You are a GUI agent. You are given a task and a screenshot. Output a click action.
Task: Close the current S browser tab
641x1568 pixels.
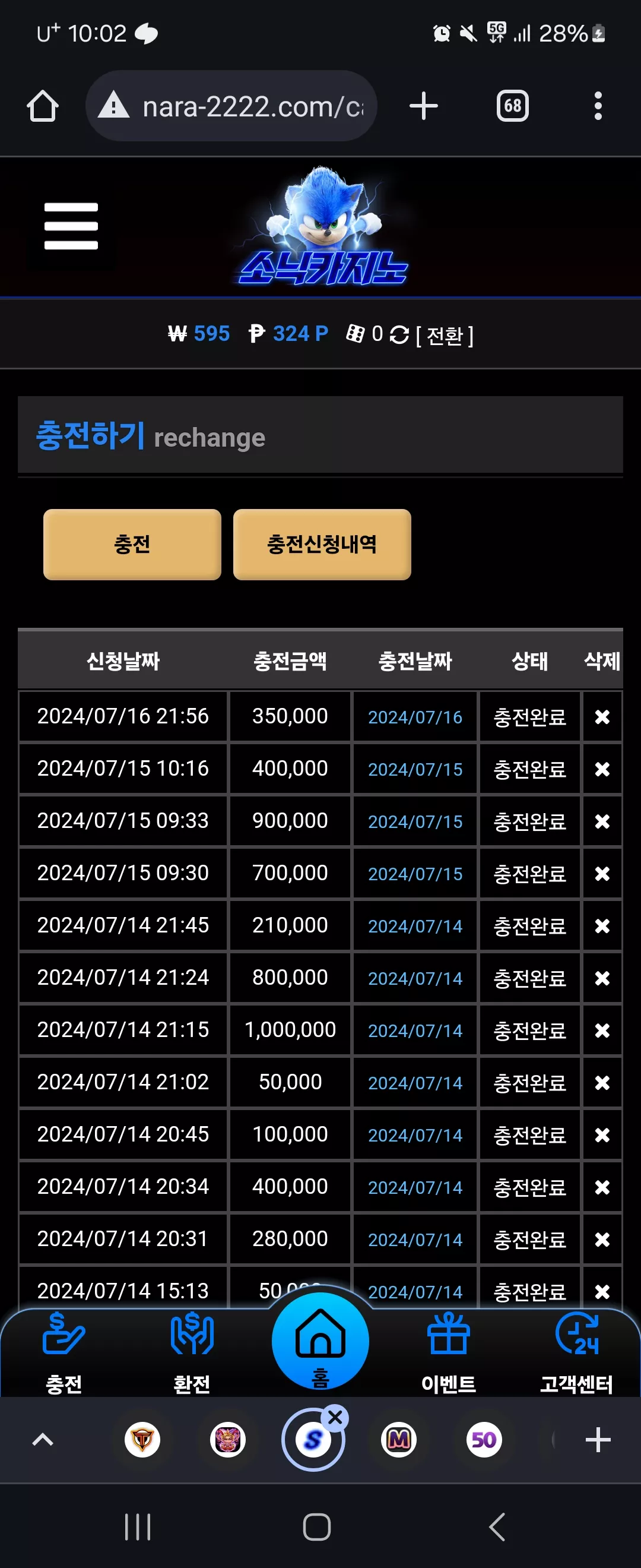[x=335, y=1418]
